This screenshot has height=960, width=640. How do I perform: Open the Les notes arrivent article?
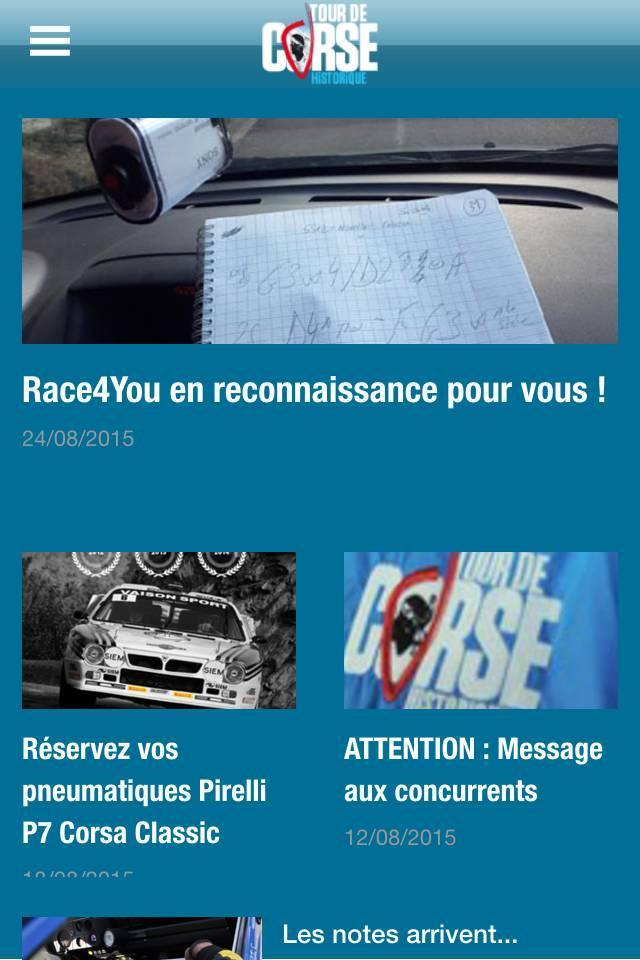pyautogui.click(x=400, y=935)
